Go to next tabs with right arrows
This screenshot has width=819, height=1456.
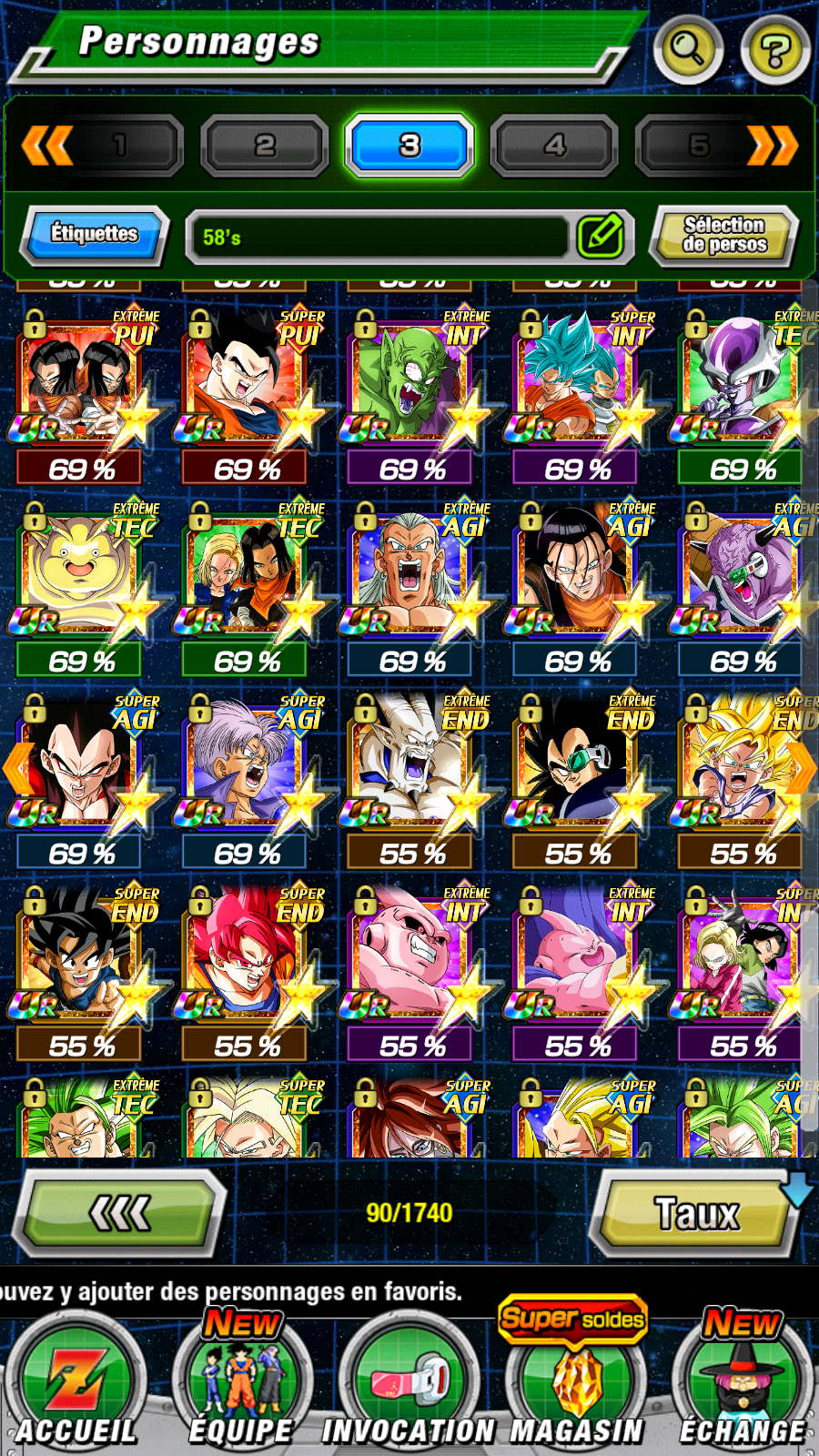coord(772,146)
